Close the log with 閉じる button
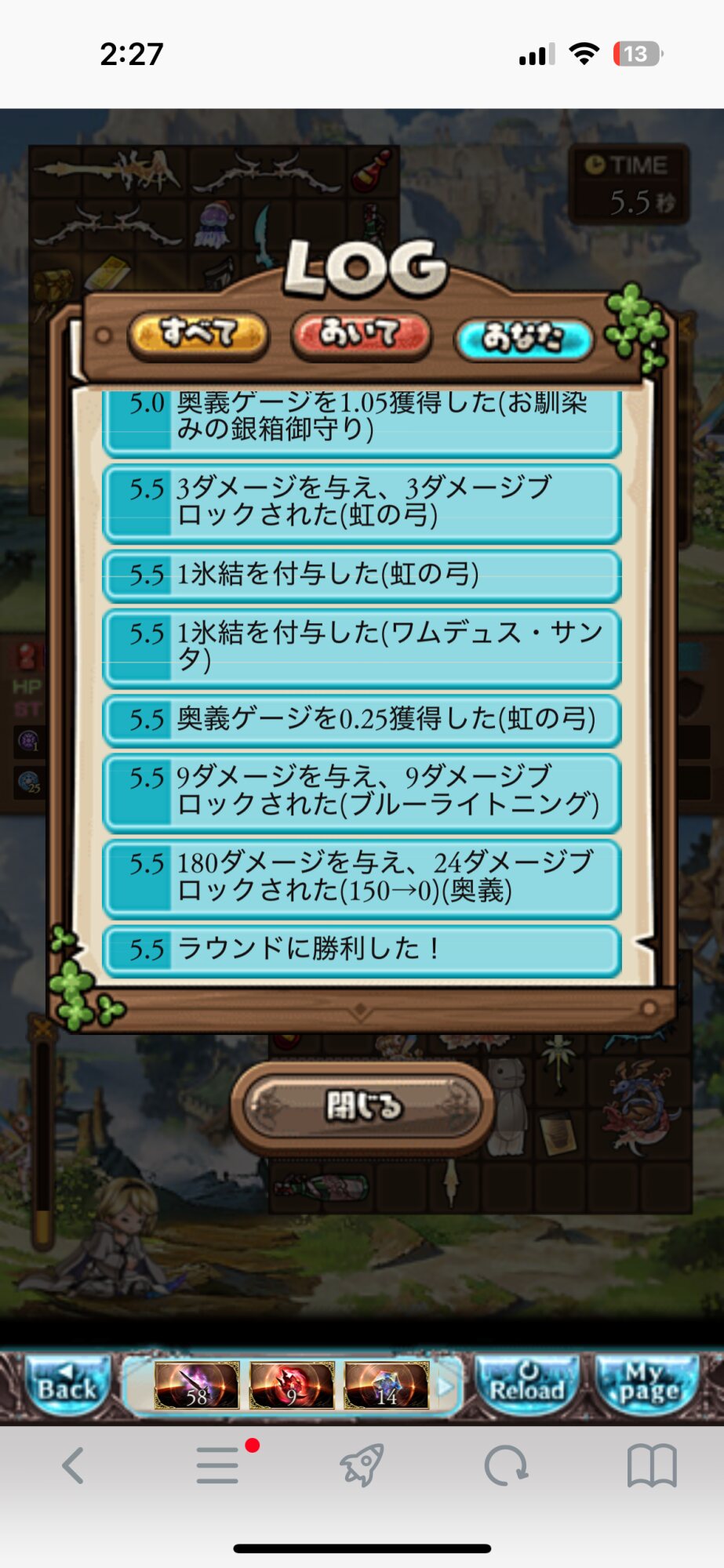 click(362, 1106)
